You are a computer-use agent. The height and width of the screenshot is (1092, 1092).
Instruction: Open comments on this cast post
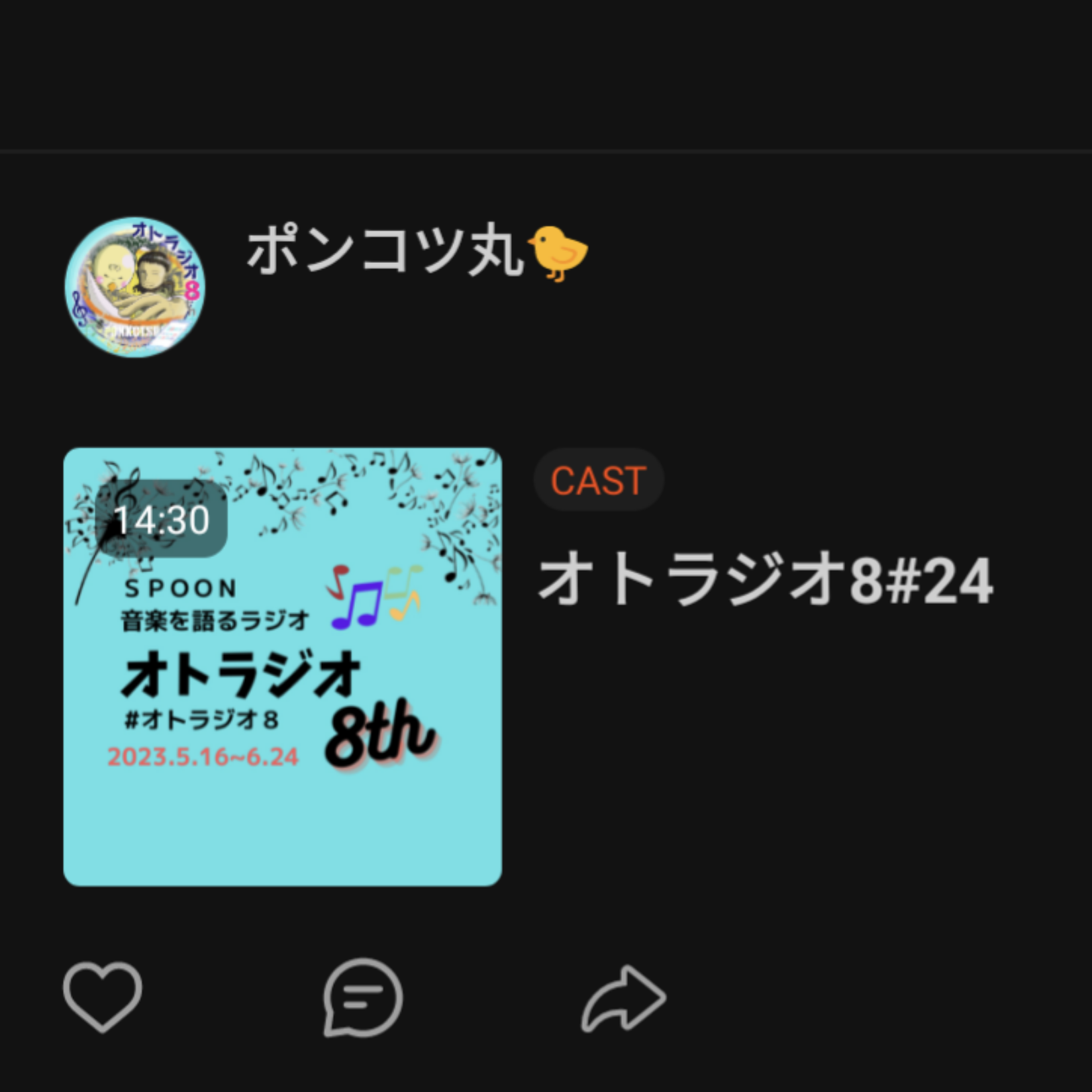click(x=363, y=997)
